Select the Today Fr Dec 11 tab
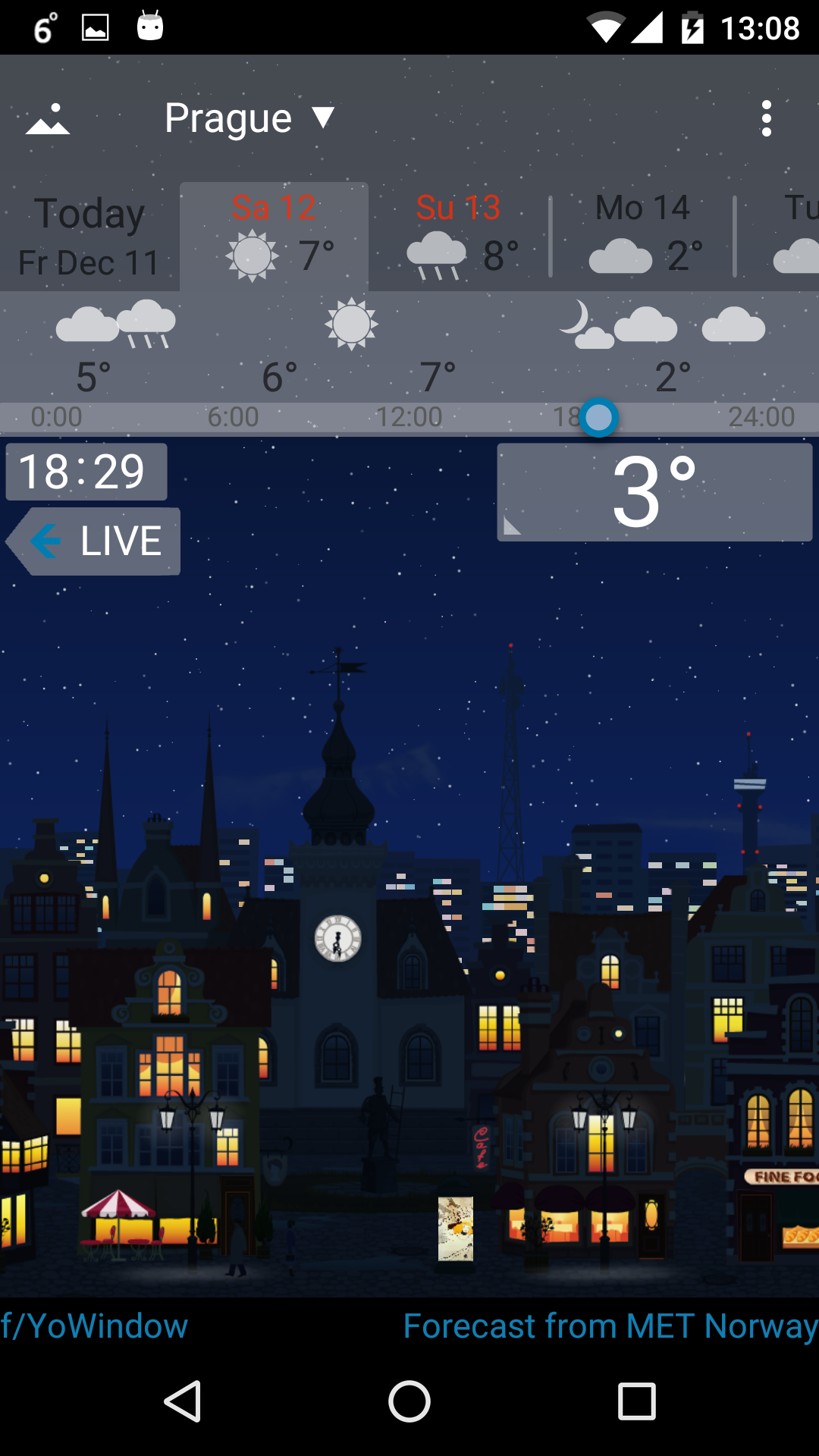 89,237
